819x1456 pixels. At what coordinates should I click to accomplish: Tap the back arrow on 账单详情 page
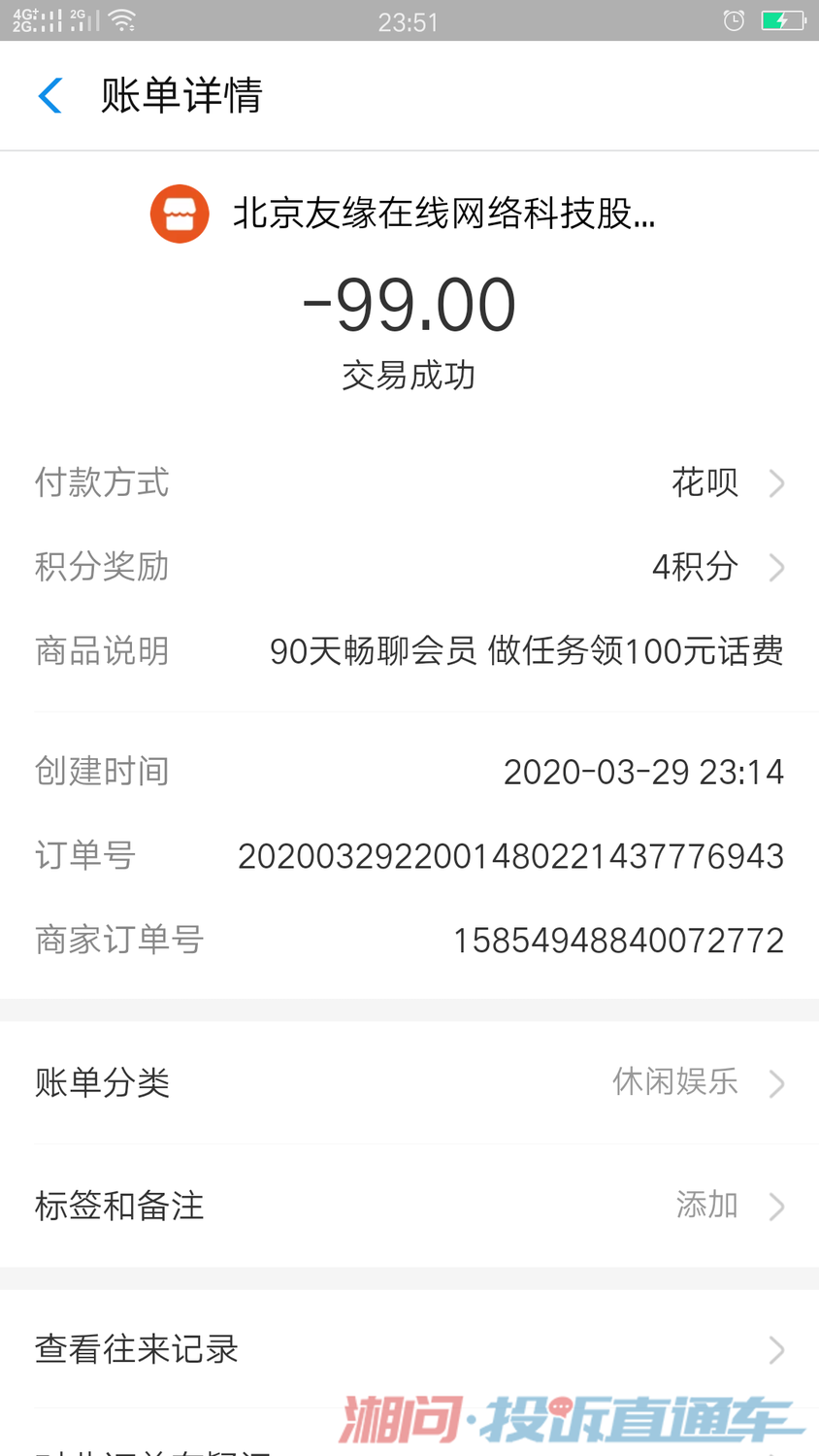click(49, 95)
